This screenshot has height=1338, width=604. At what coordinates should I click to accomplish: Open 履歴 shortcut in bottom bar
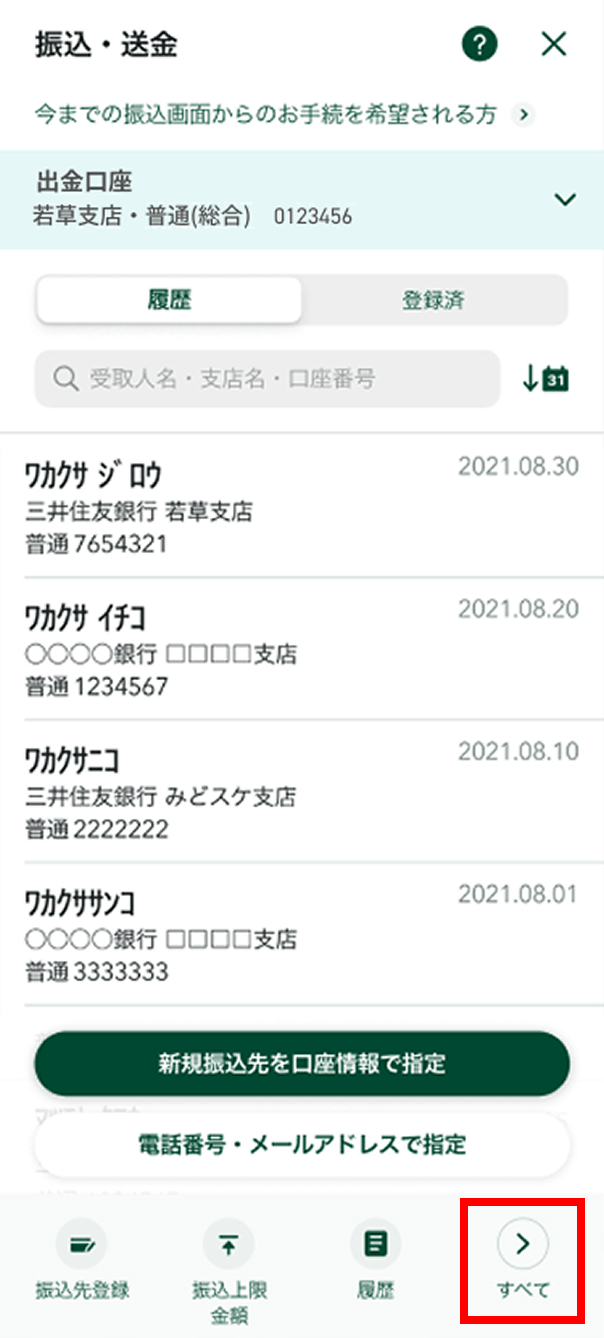tap(375, 1258)
